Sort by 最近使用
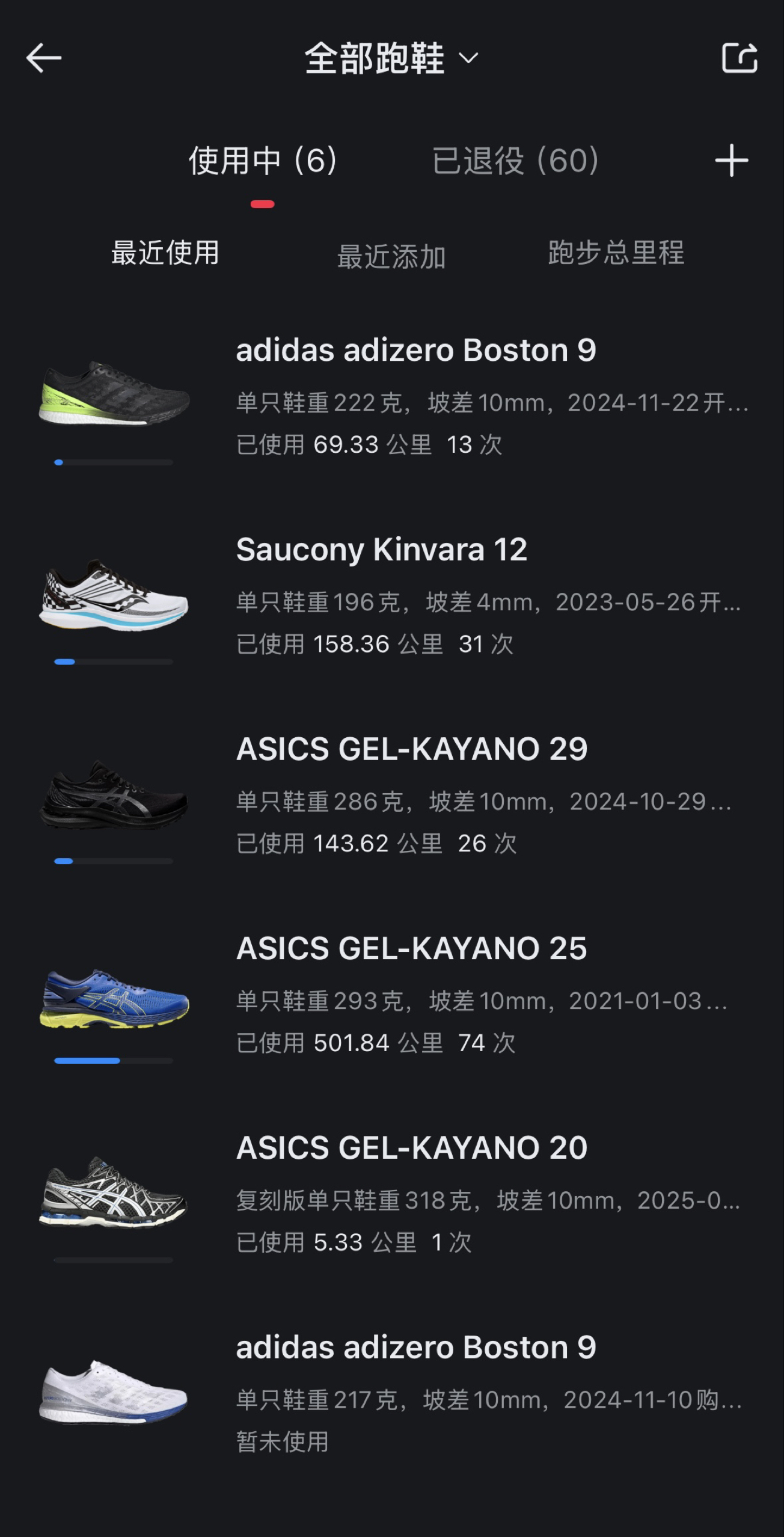Viewport: 784px width, 1537px height. click(x=165, y=253)
